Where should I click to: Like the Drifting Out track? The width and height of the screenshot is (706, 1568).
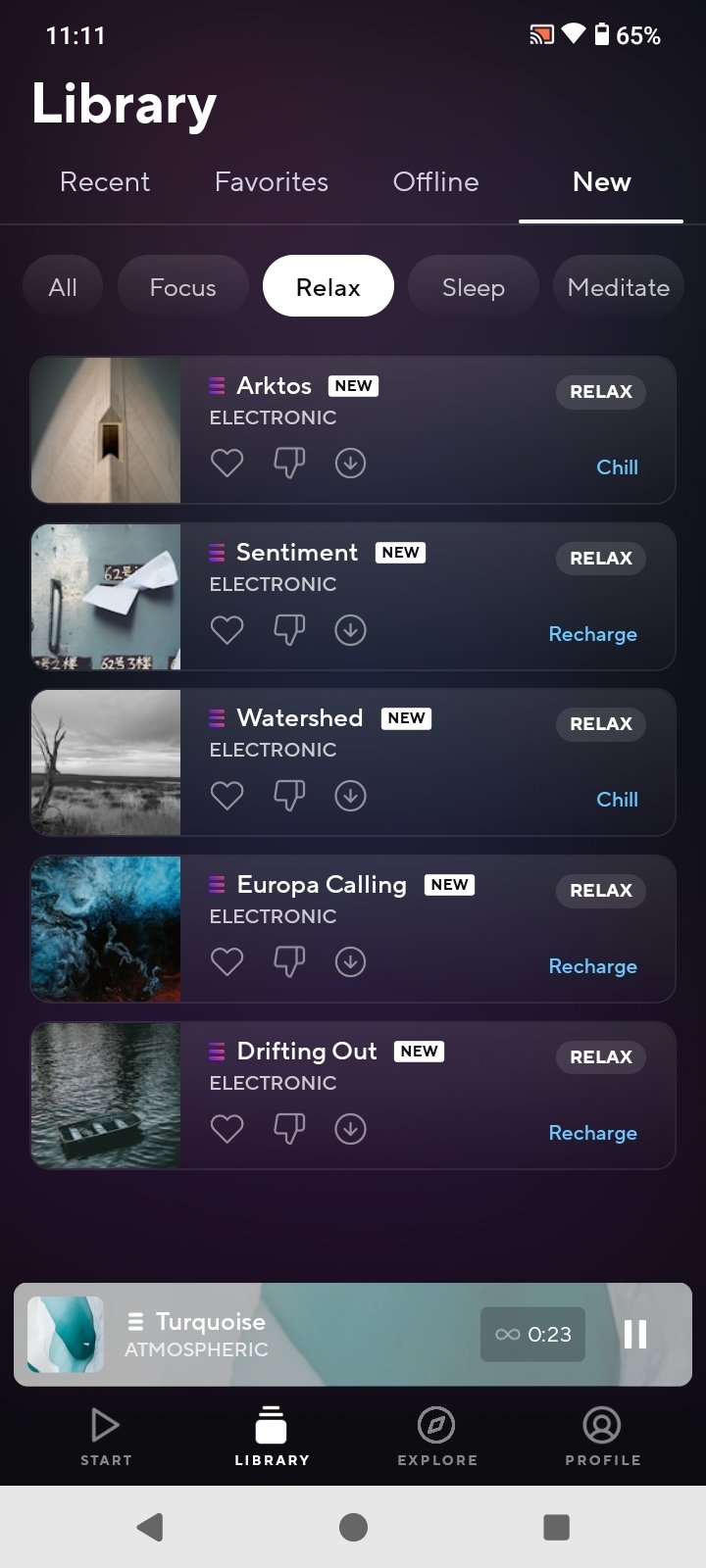click(x=227, y=1129)
